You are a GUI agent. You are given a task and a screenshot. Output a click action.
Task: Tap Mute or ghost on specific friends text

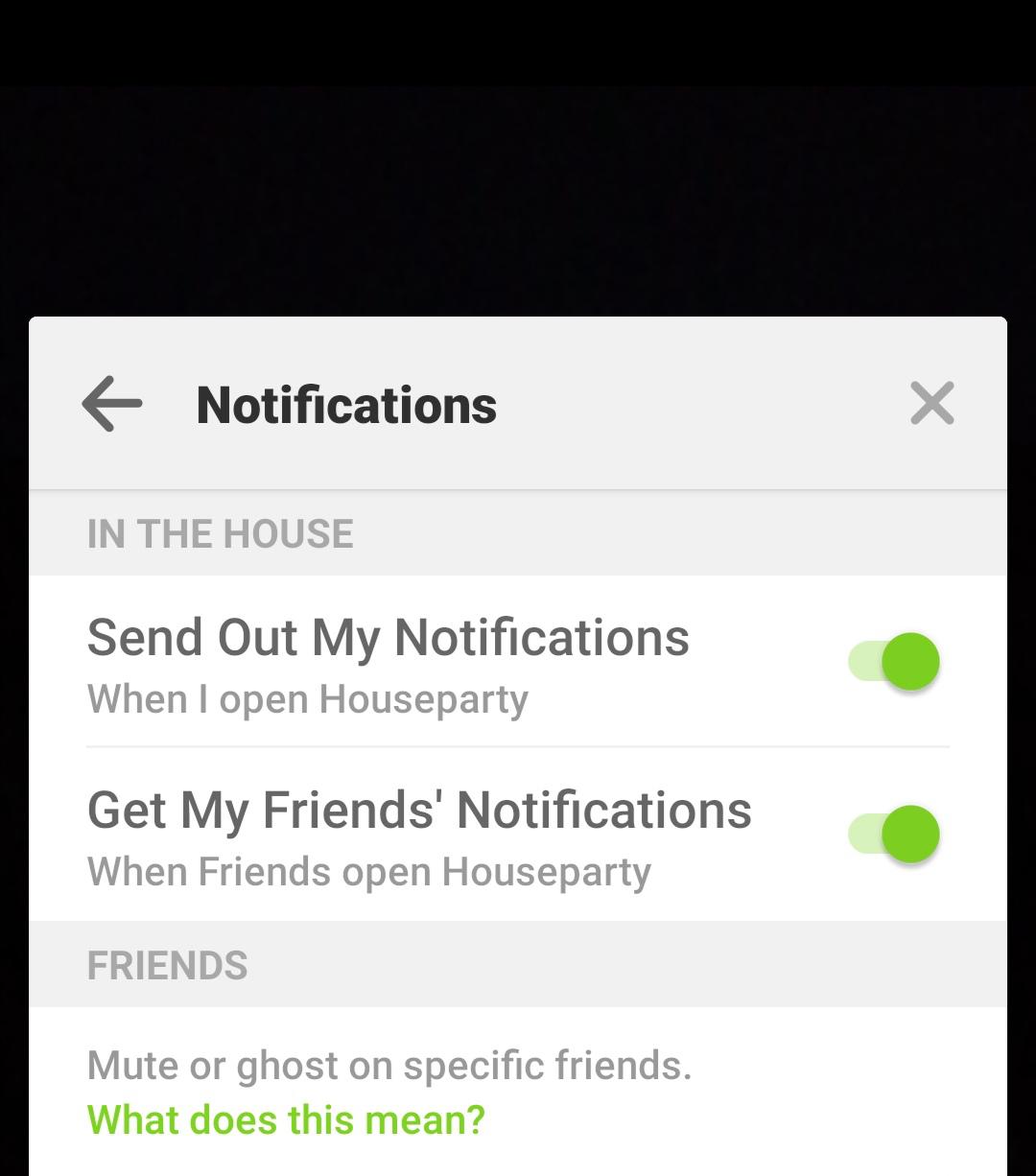click(x=388, y=1065)
